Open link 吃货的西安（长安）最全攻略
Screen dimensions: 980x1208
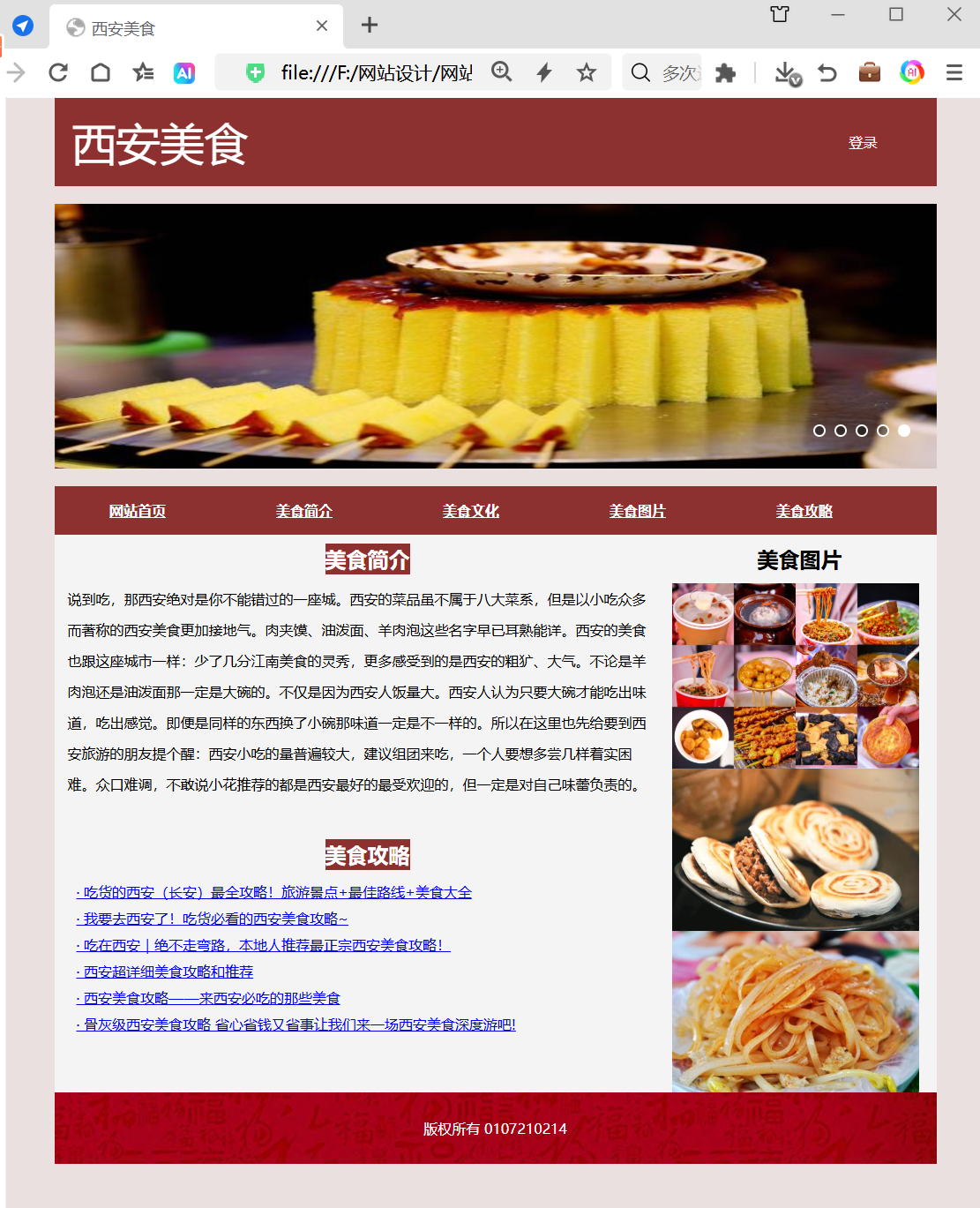[x=274, y=892]
